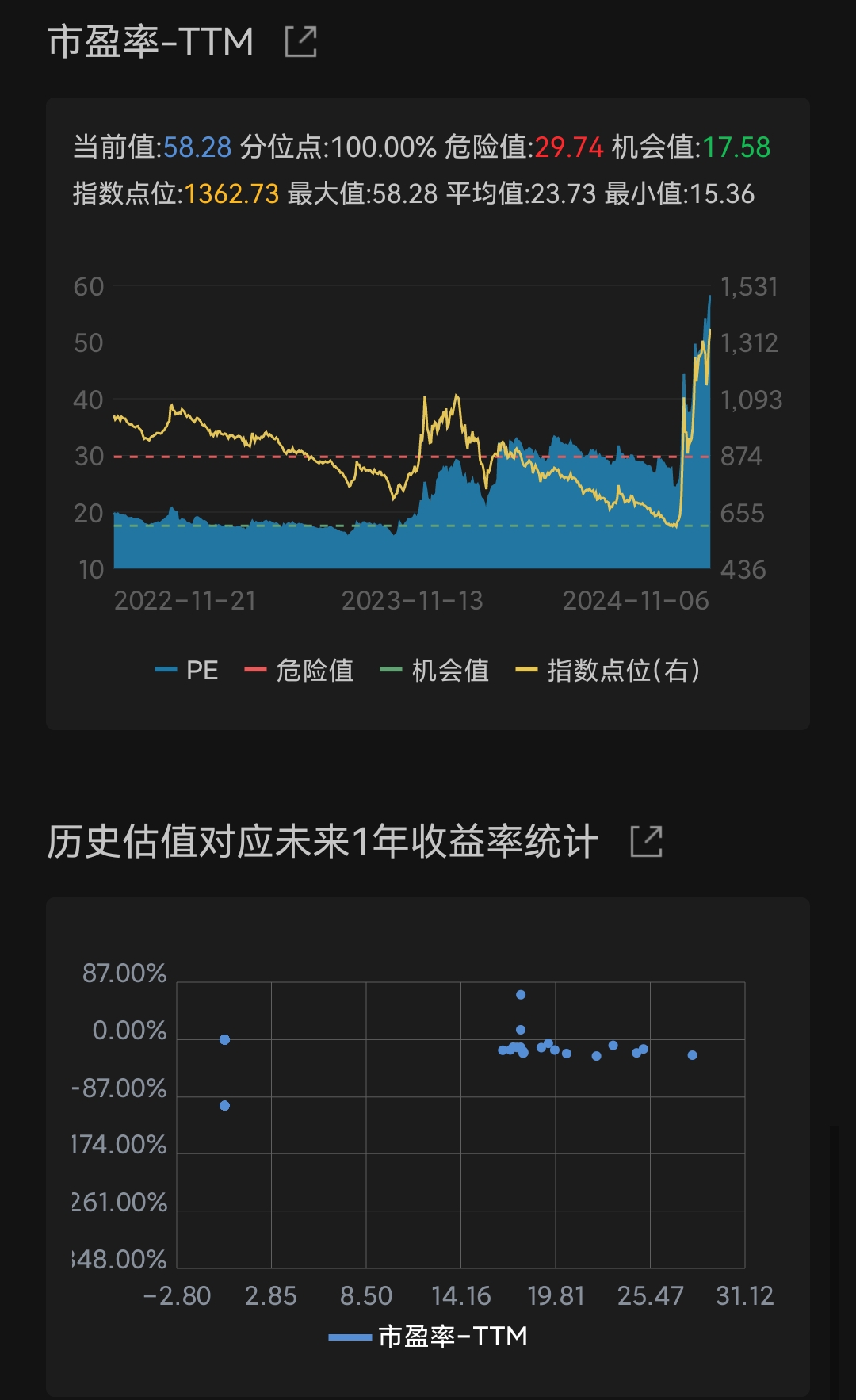Toggle the 机会值 line in the legend
The height and width of the screenshot is (1400, 856).
click(435, 671)
